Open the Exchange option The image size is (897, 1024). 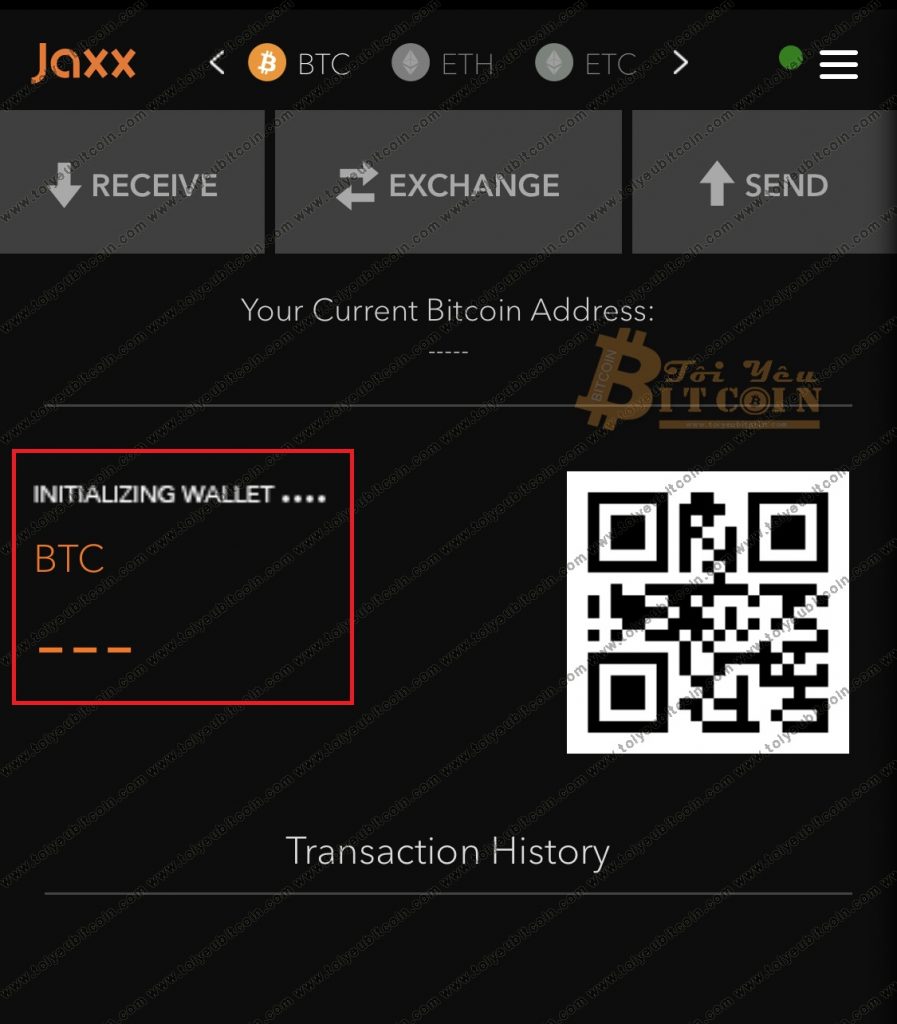coord(448,183)
